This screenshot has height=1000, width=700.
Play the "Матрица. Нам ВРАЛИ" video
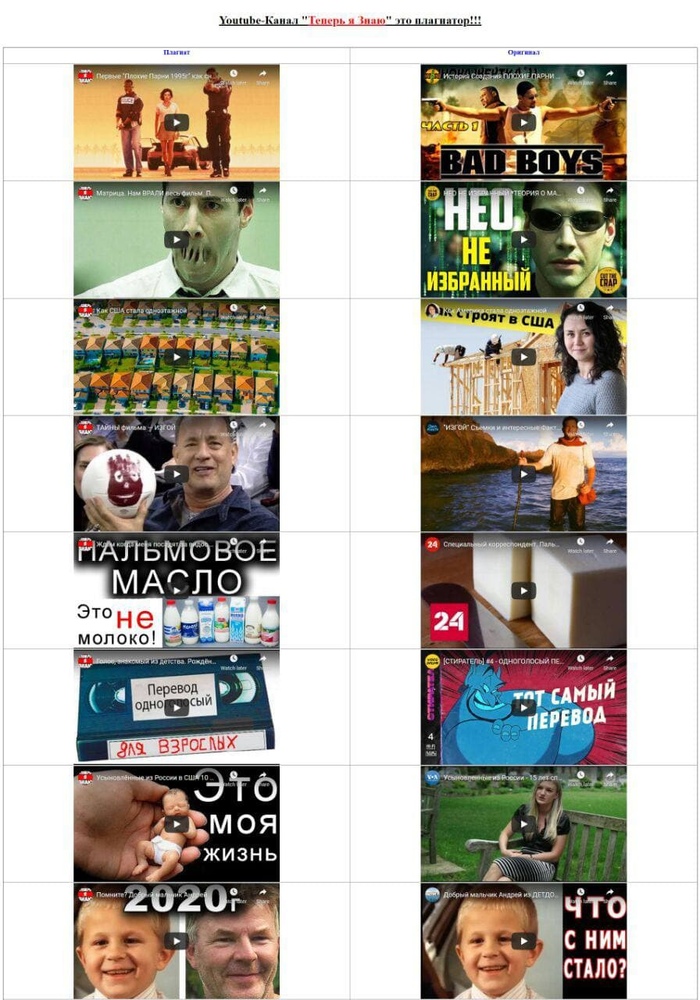tap(176, 239)
